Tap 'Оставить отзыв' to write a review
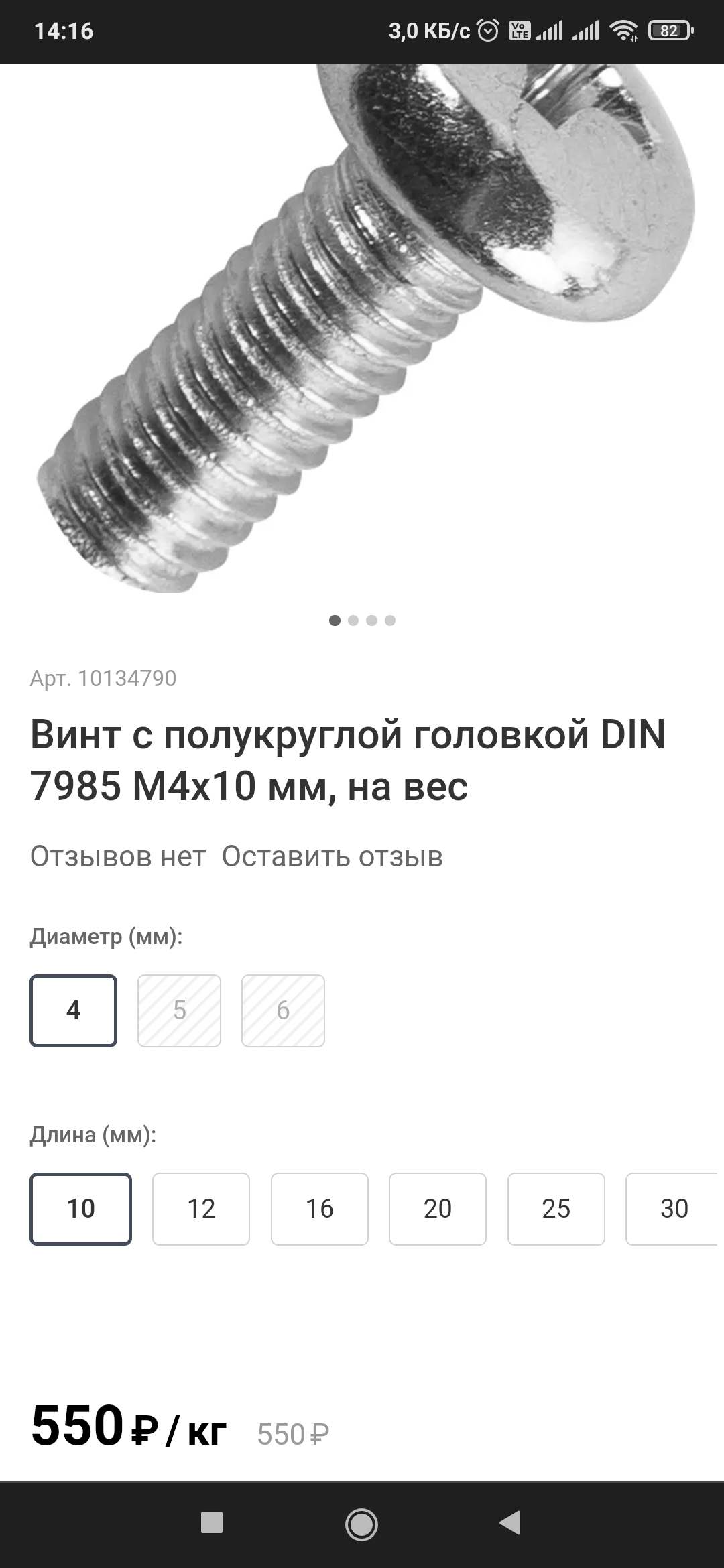 pyautogui.click(x=333, y=856)
